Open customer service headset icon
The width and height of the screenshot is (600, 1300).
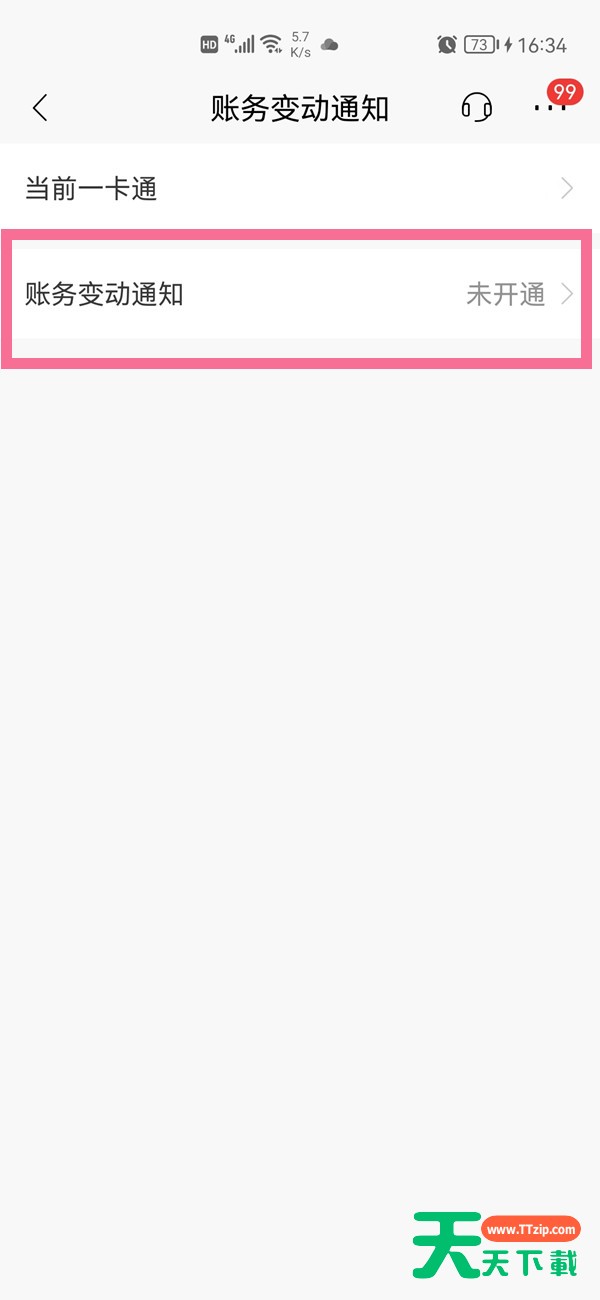coord(477,107)
